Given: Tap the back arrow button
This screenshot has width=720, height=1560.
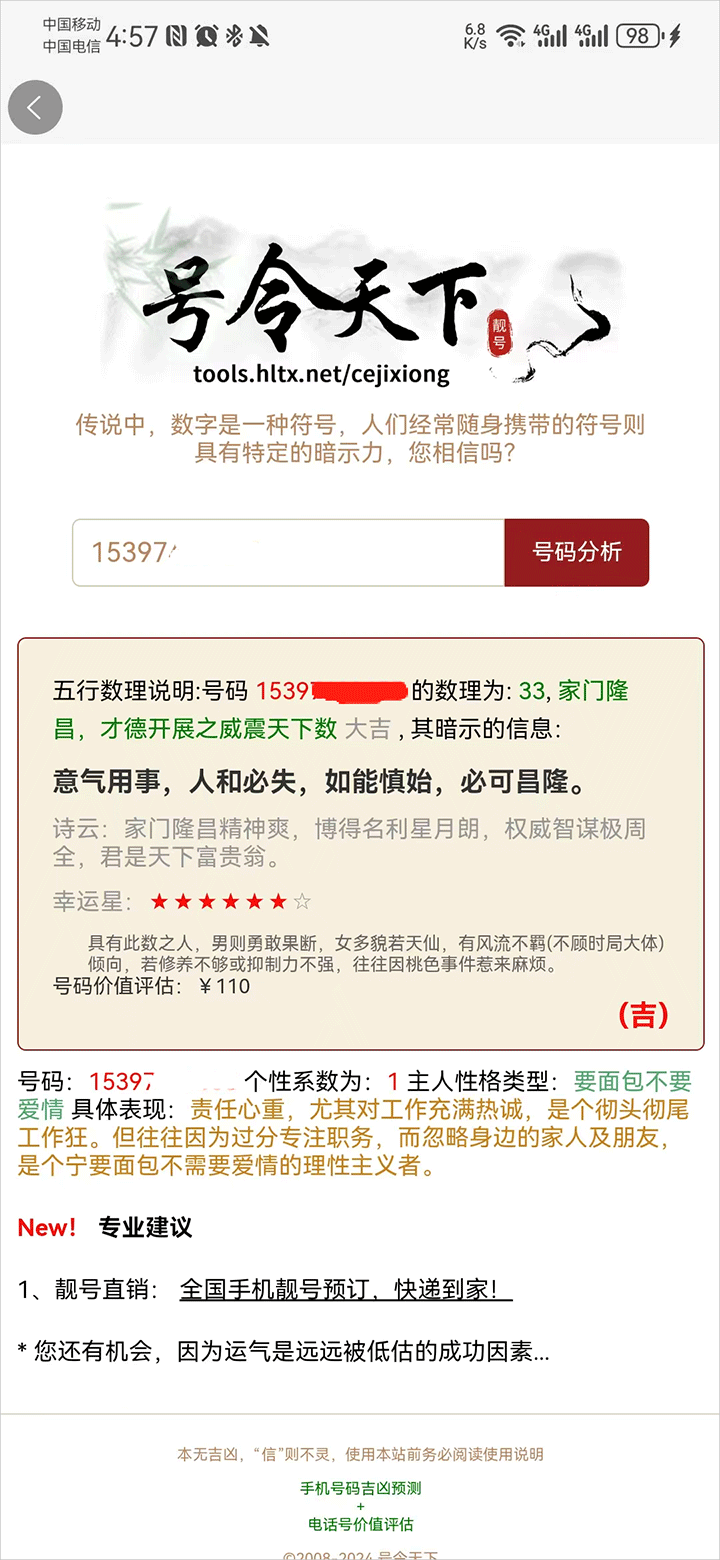Looking at the screenshot, I should click(x=35, y=107).
